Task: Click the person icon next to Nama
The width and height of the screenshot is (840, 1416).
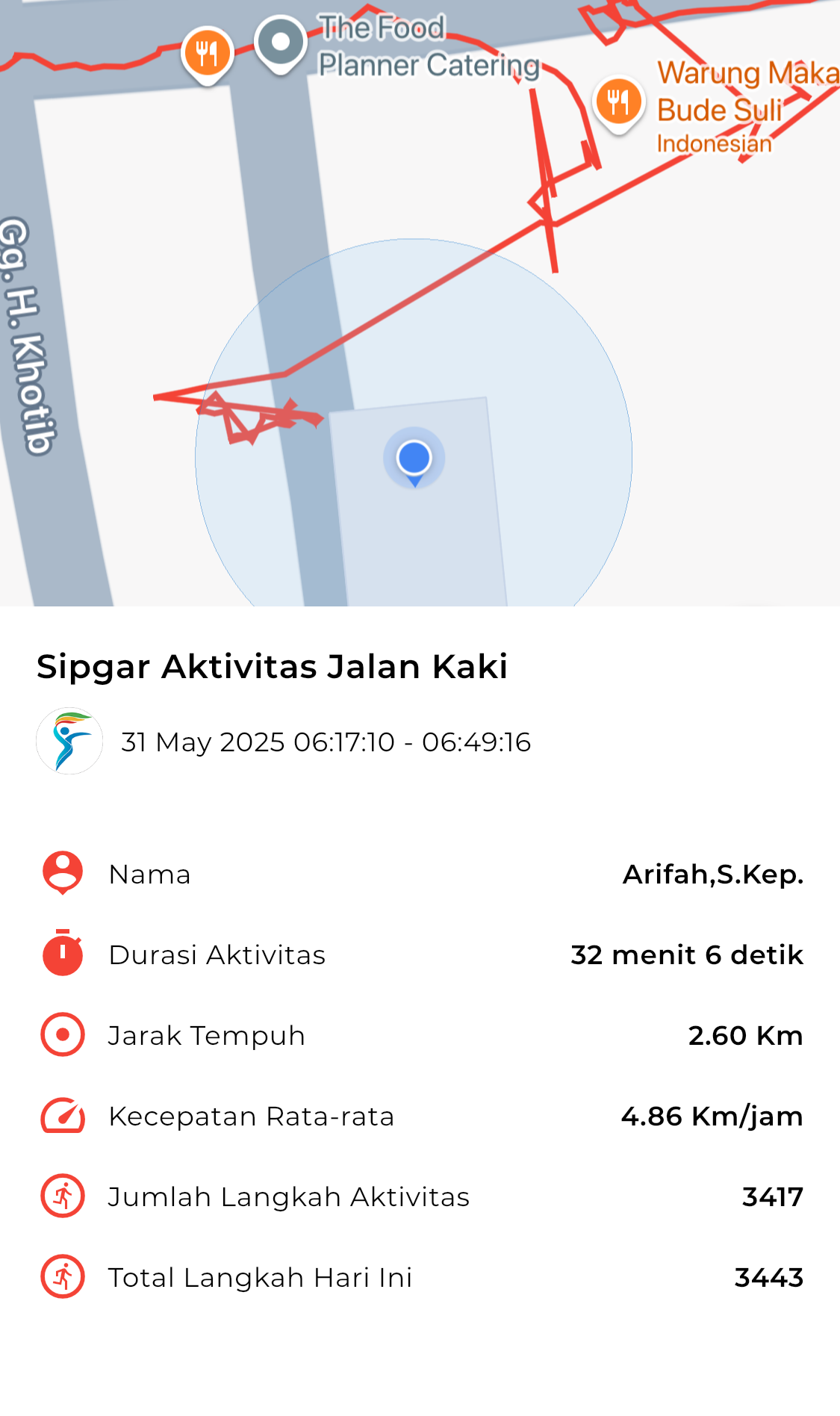Action: [62, 873]
